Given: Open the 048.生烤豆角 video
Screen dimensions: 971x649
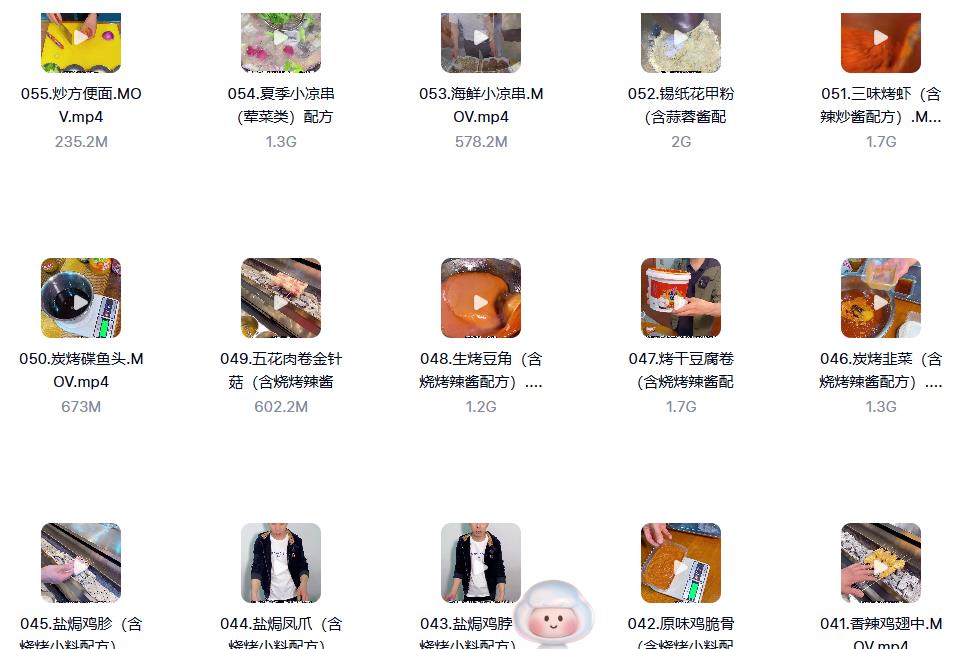Looking at the screenshot, I should click(481, 298).
